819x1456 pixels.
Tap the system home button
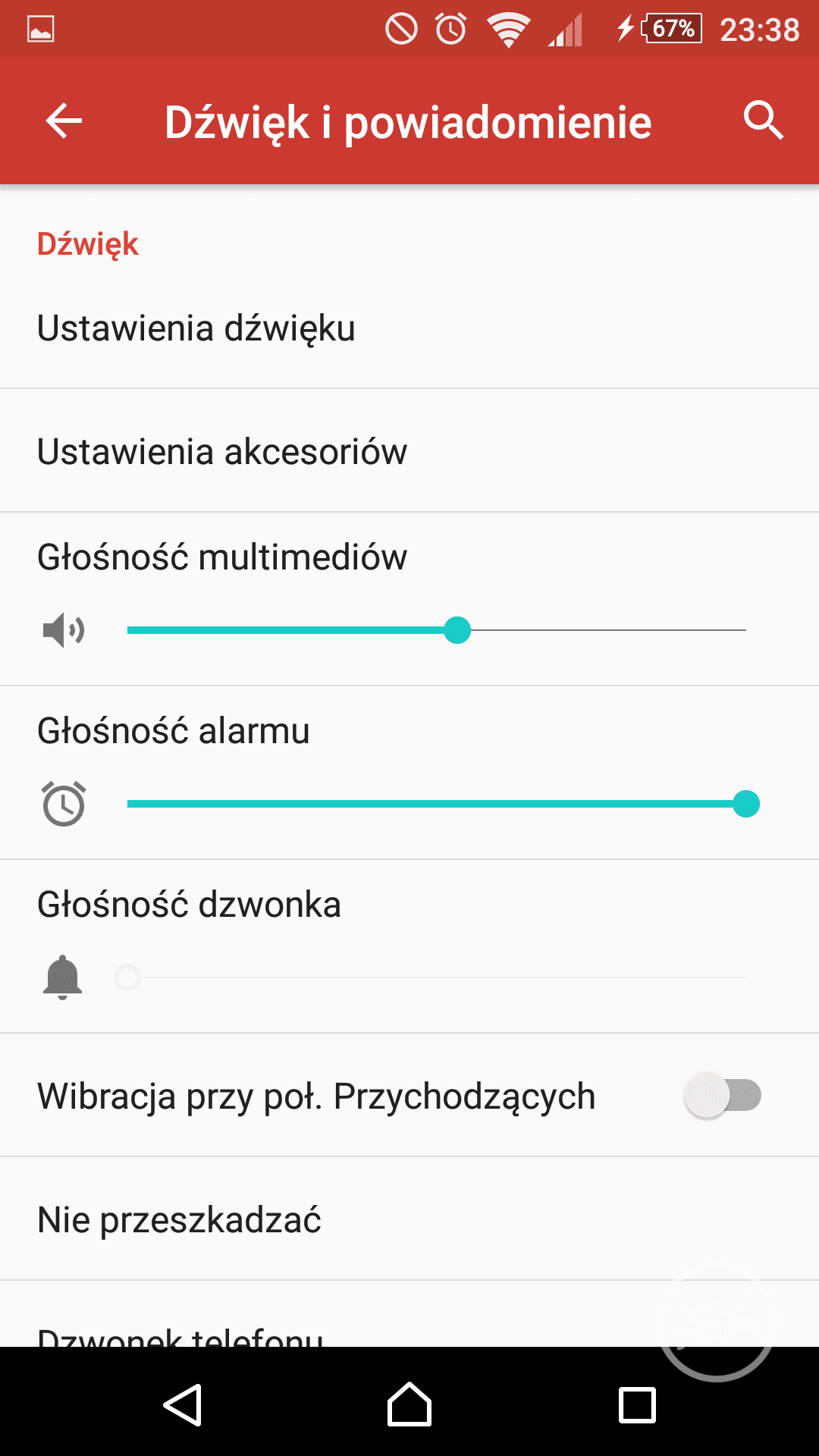409,1405
